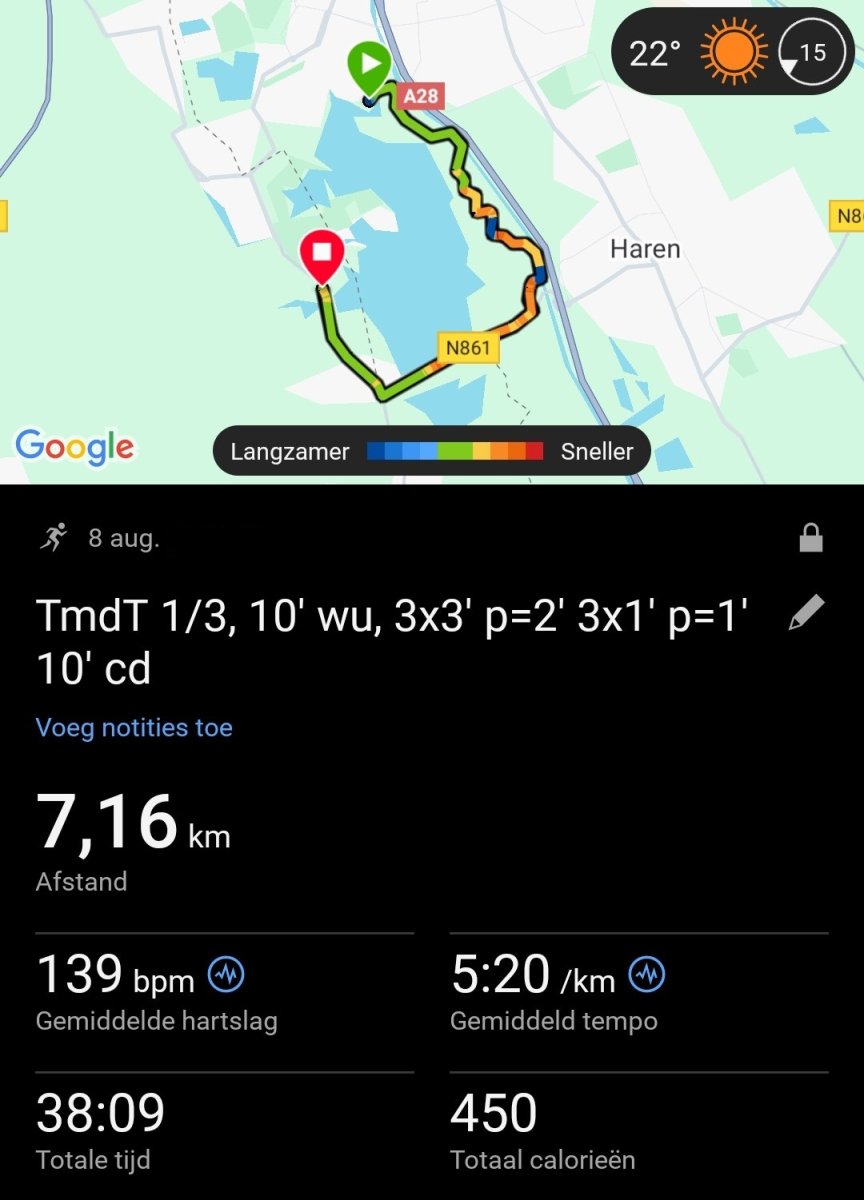Click the Sneller legend label
This screenshot has height=1200, width=864.
pos(597,451)
